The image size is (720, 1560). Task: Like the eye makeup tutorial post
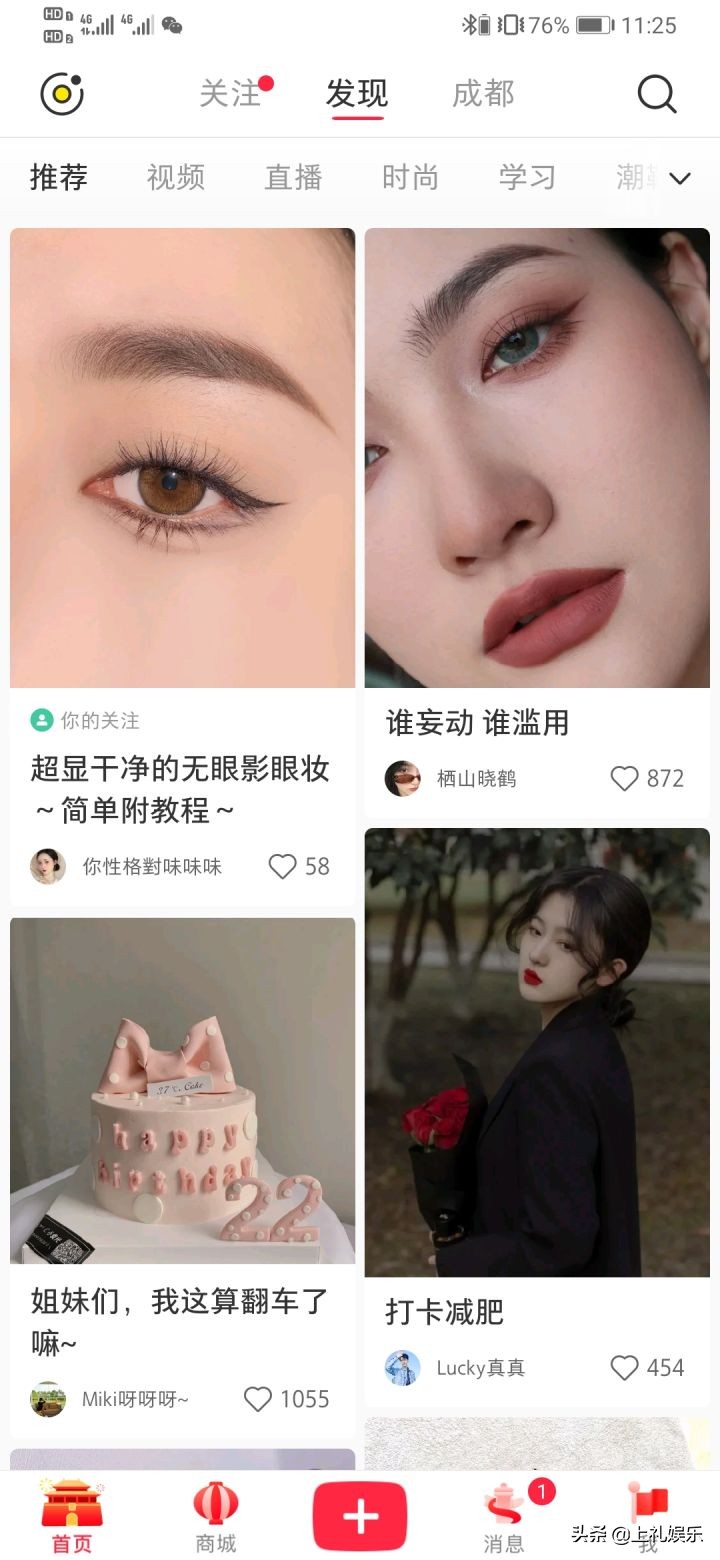(281, 866)
